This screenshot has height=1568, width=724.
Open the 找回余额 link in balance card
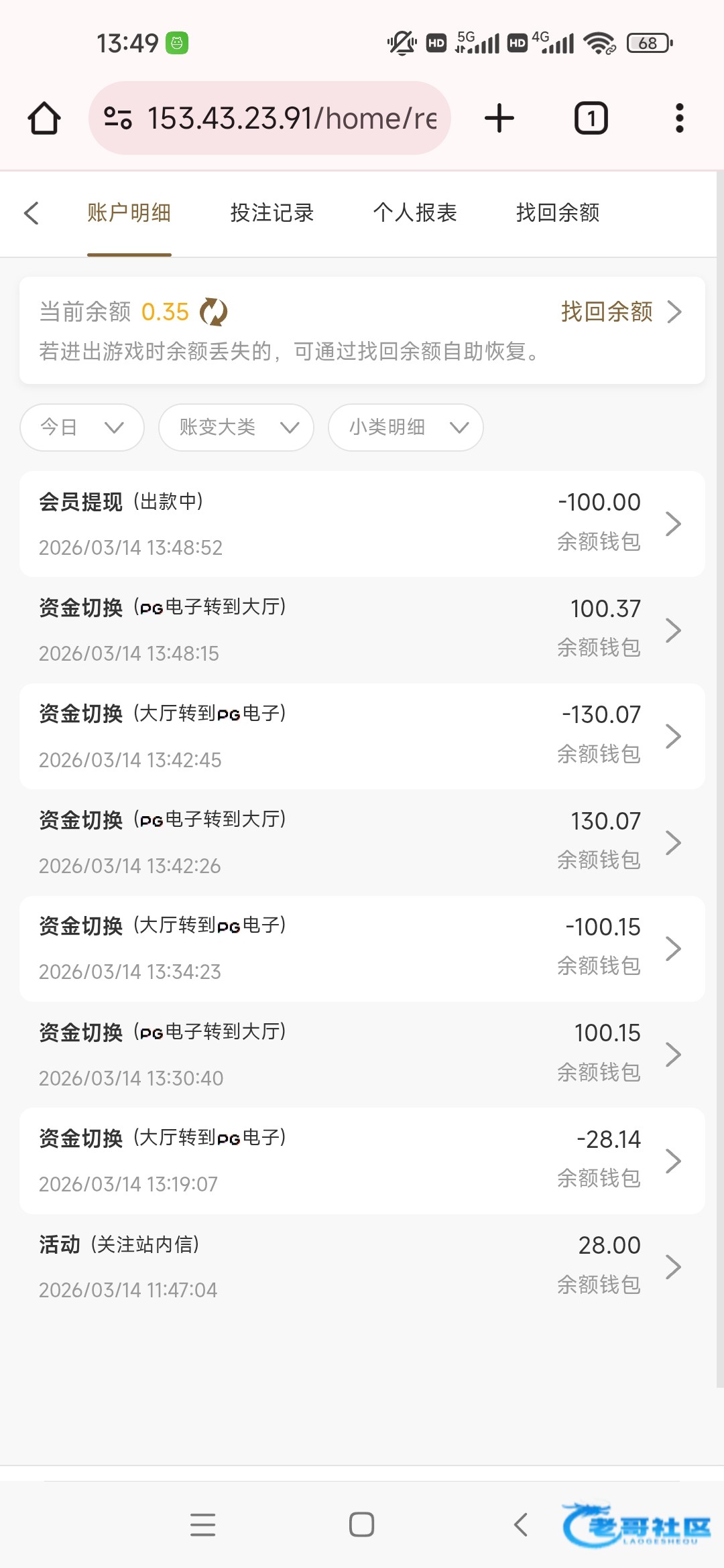[x=620, y=312]
